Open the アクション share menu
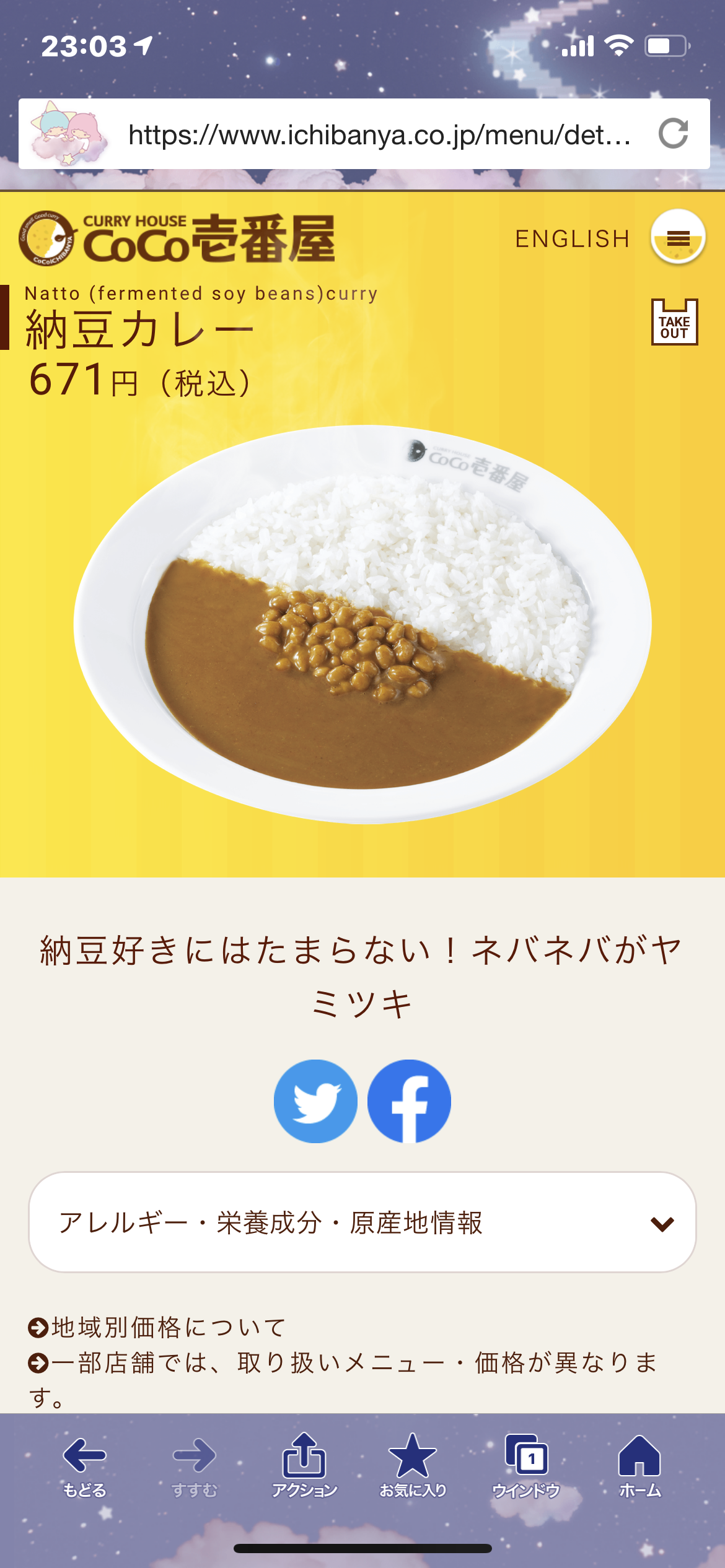Screen dimensions: 725x1568 pyautogui.click(x=304, y=1465)
